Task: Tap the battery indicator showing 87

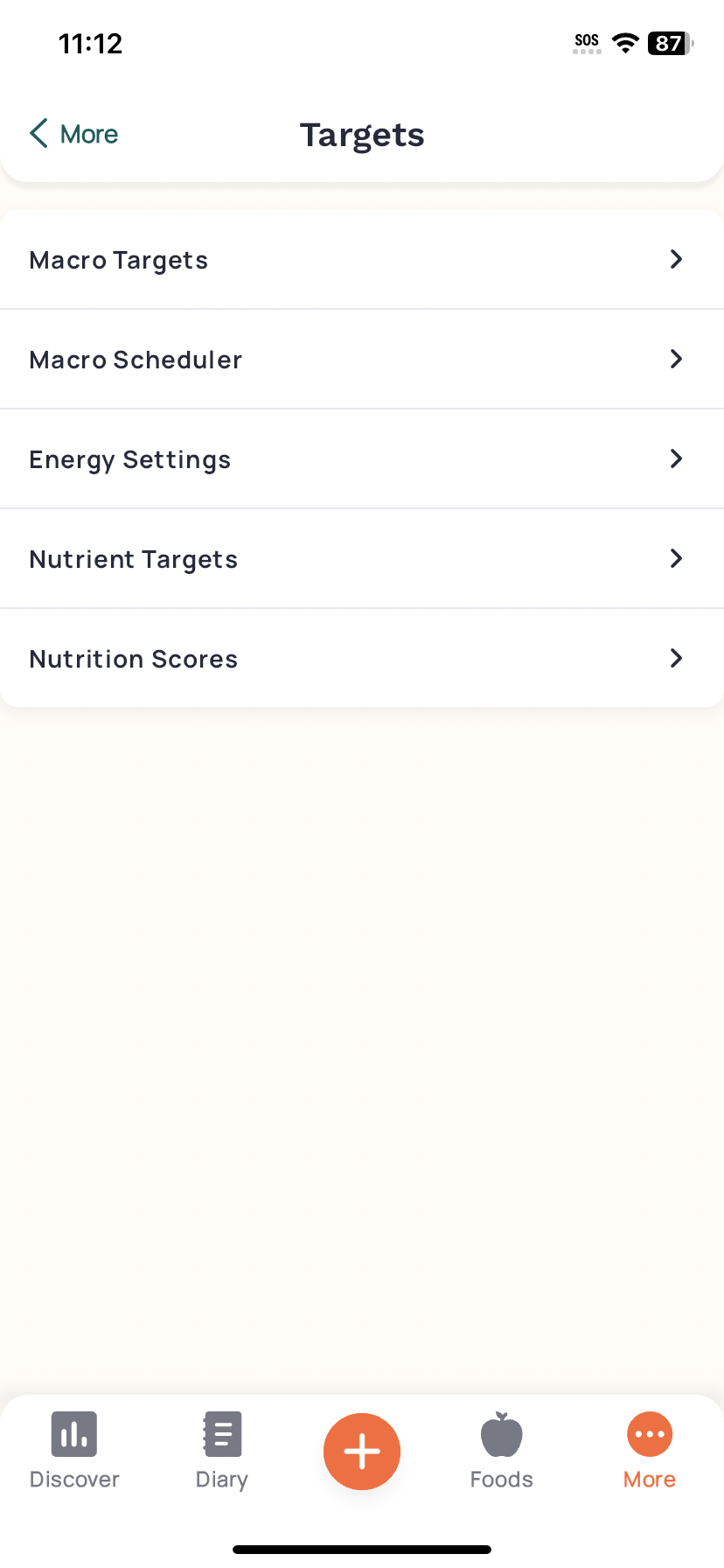Action: [668, 42]
